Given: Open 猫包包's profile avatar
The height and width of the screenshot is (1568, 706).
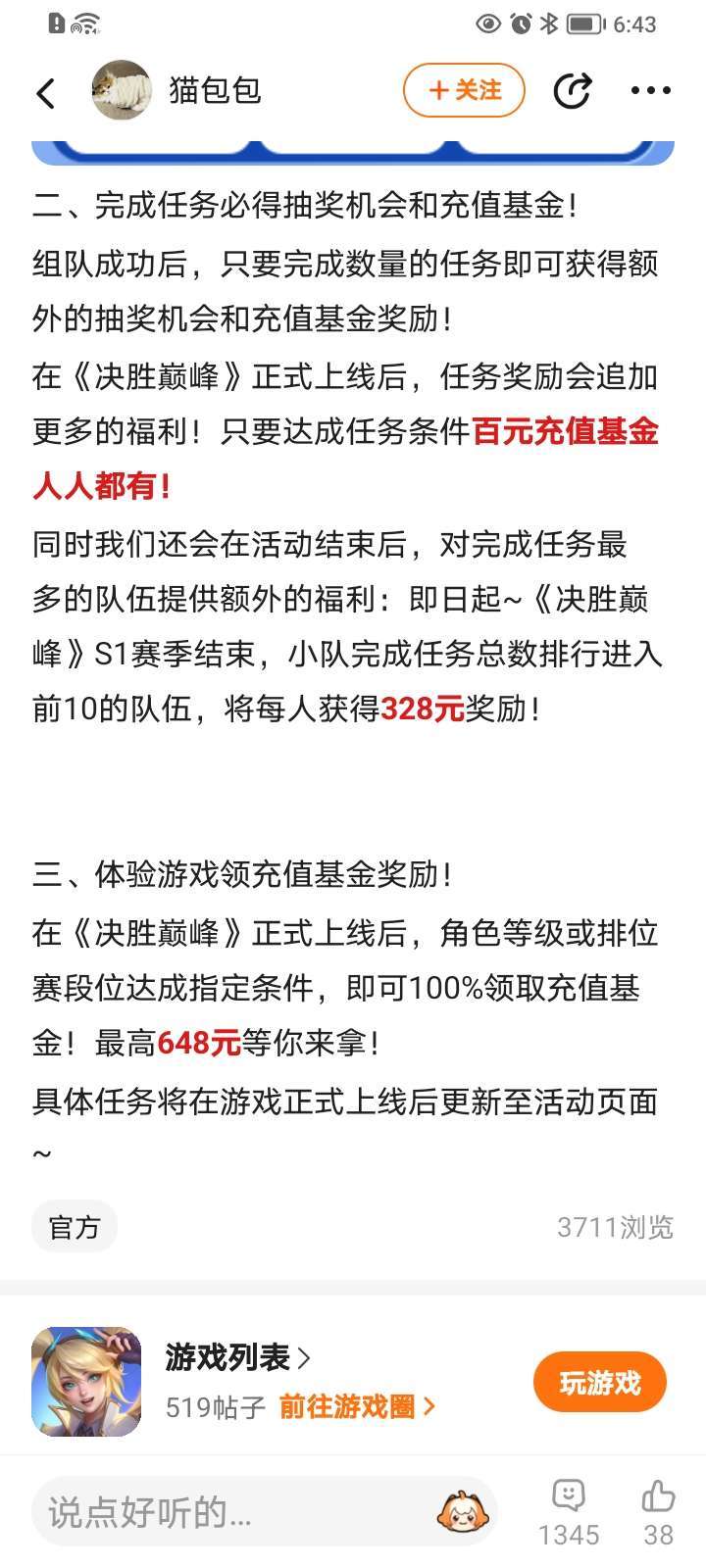Looking at the screenshot, I should point(122,90).
